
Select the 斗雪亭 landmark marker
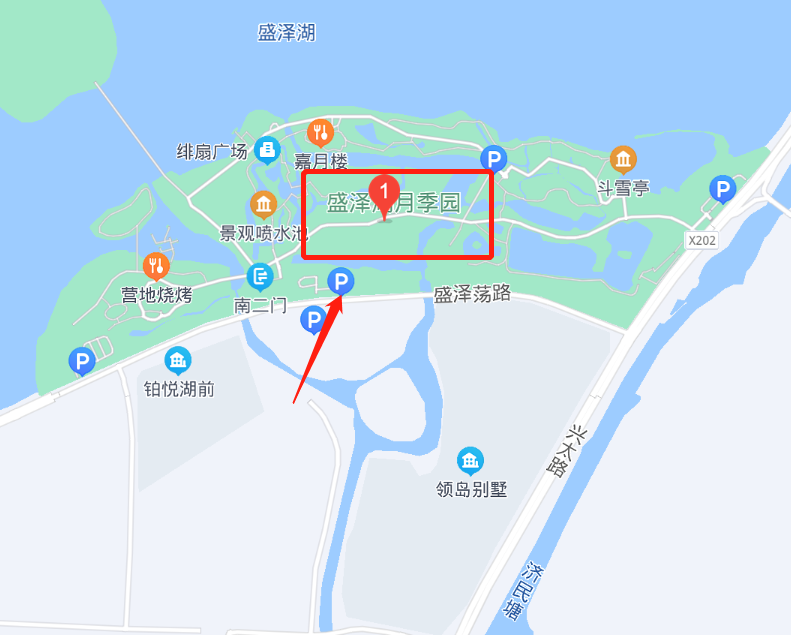[623, 159]
